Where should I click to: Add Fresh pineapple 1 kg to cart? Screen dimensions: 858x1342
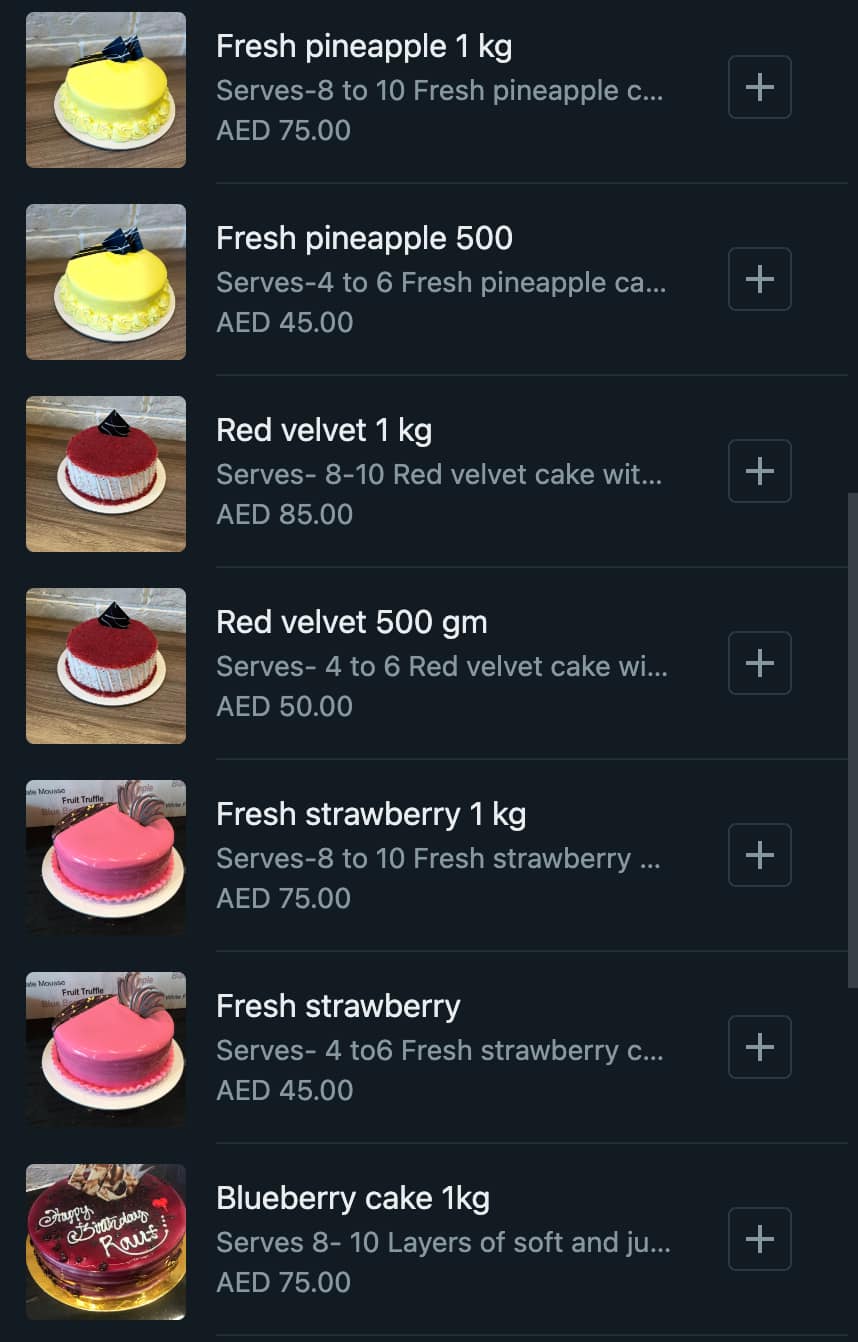759,87
